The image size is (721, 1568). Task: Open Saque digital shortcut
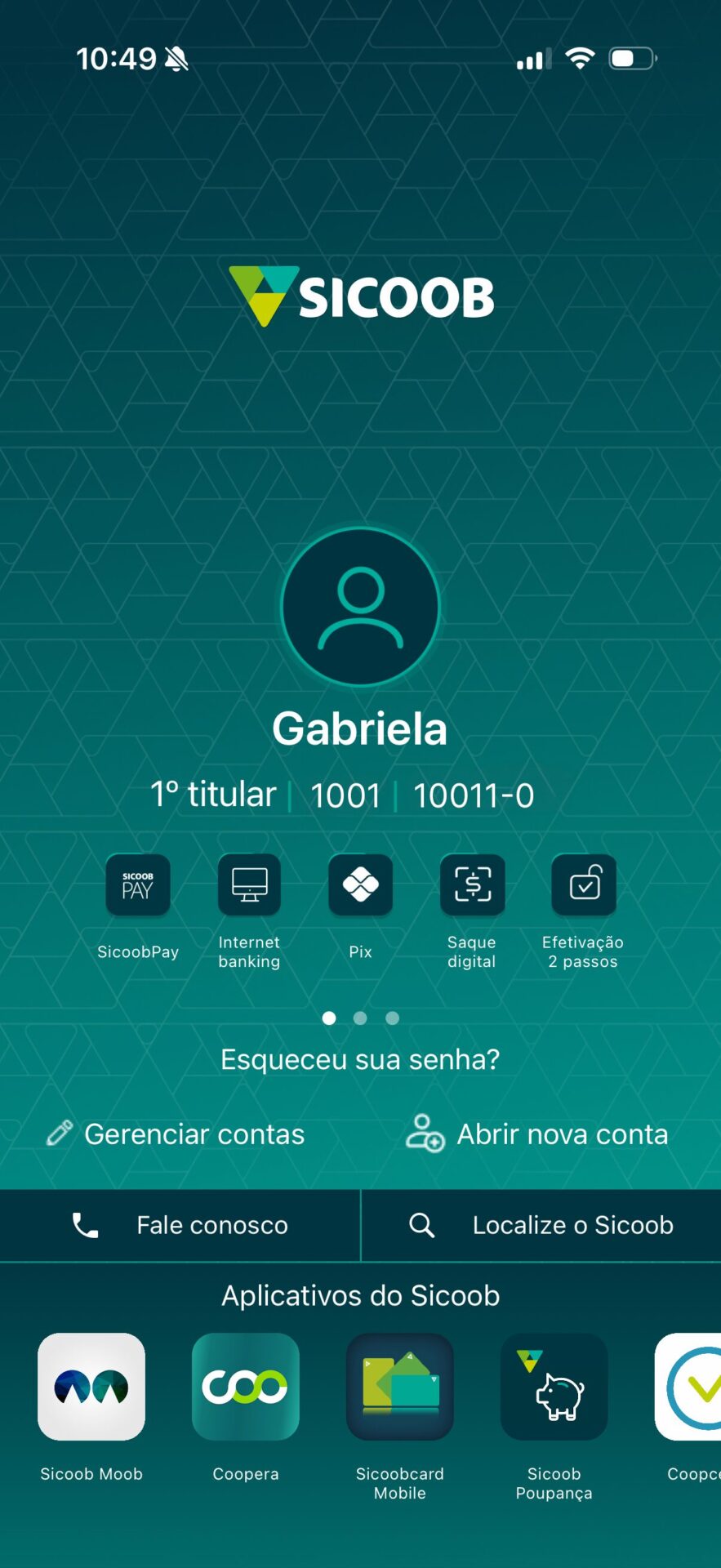pyautogui.click(x=472, y=885)
